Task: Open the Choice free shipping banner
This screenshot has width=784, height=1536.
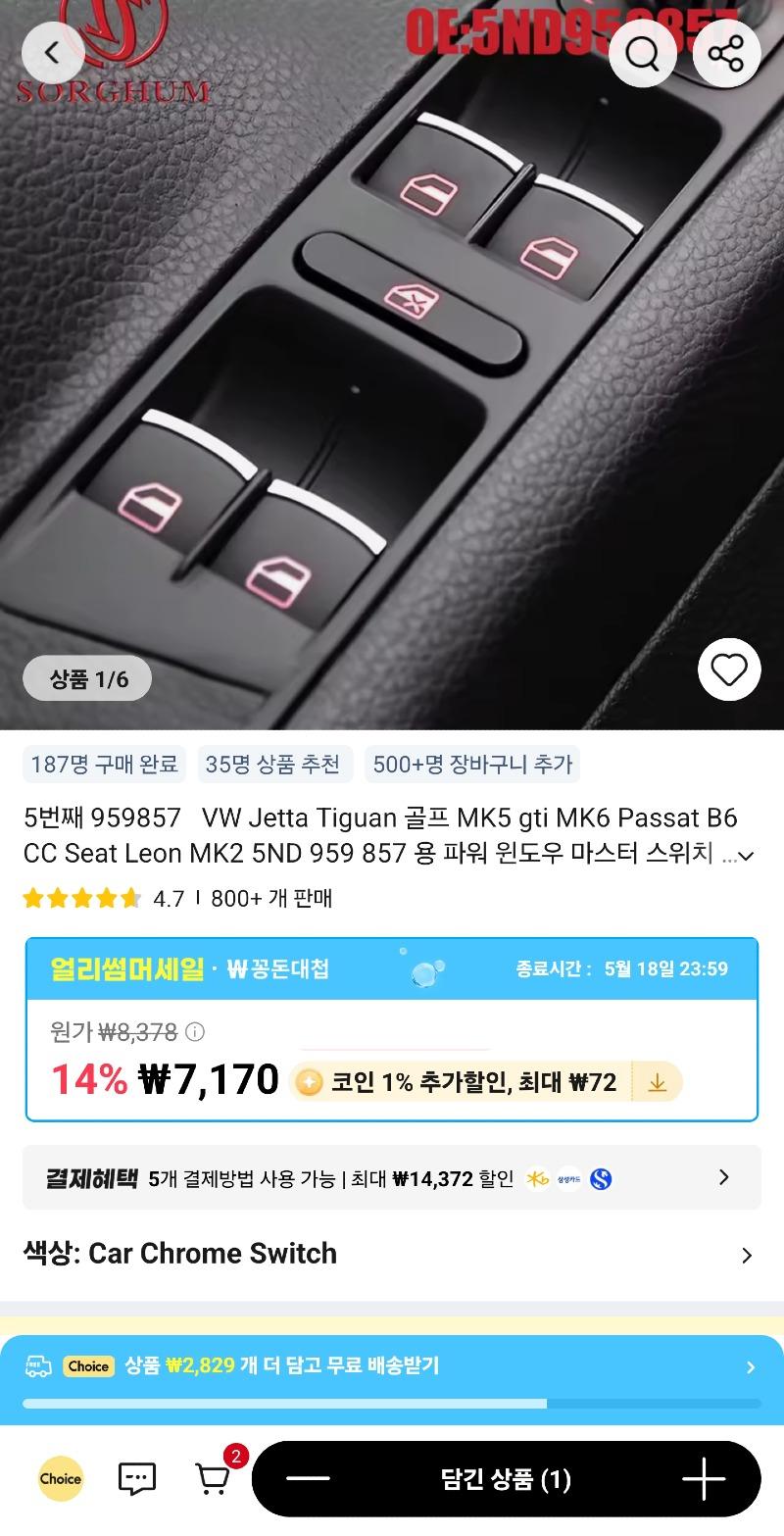Action: click(392, 1366)
